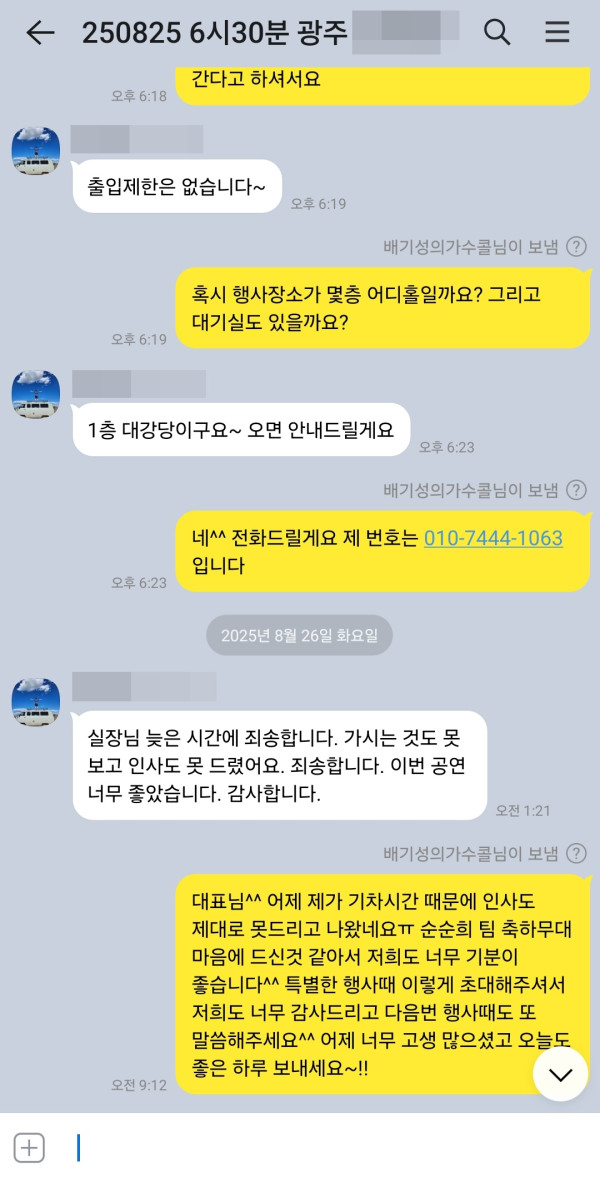Tap the help icon above the 대표님 message
Viewport: 600px width, 1182px height.
(x=576, y=853)
